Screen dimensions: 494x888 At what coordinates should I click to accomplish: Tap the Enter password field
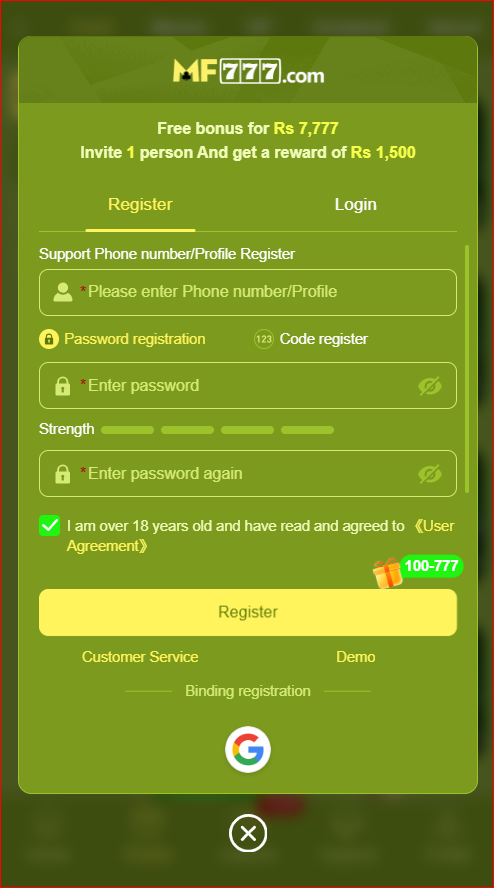[248, 386]
